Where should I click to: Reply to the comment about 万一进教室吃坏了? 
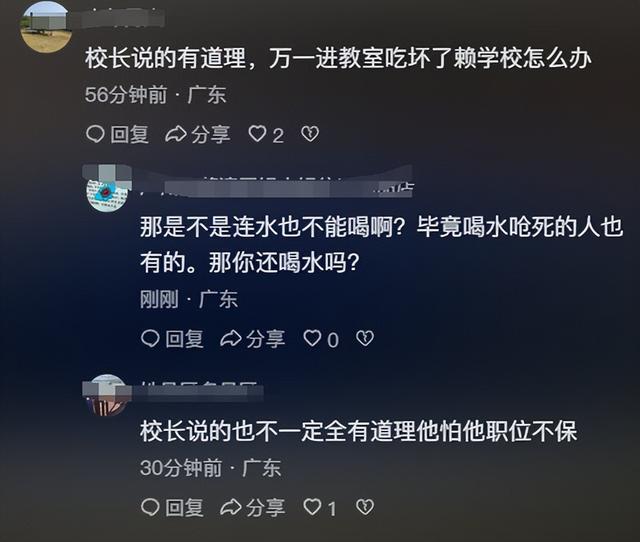tap(117, 134)
